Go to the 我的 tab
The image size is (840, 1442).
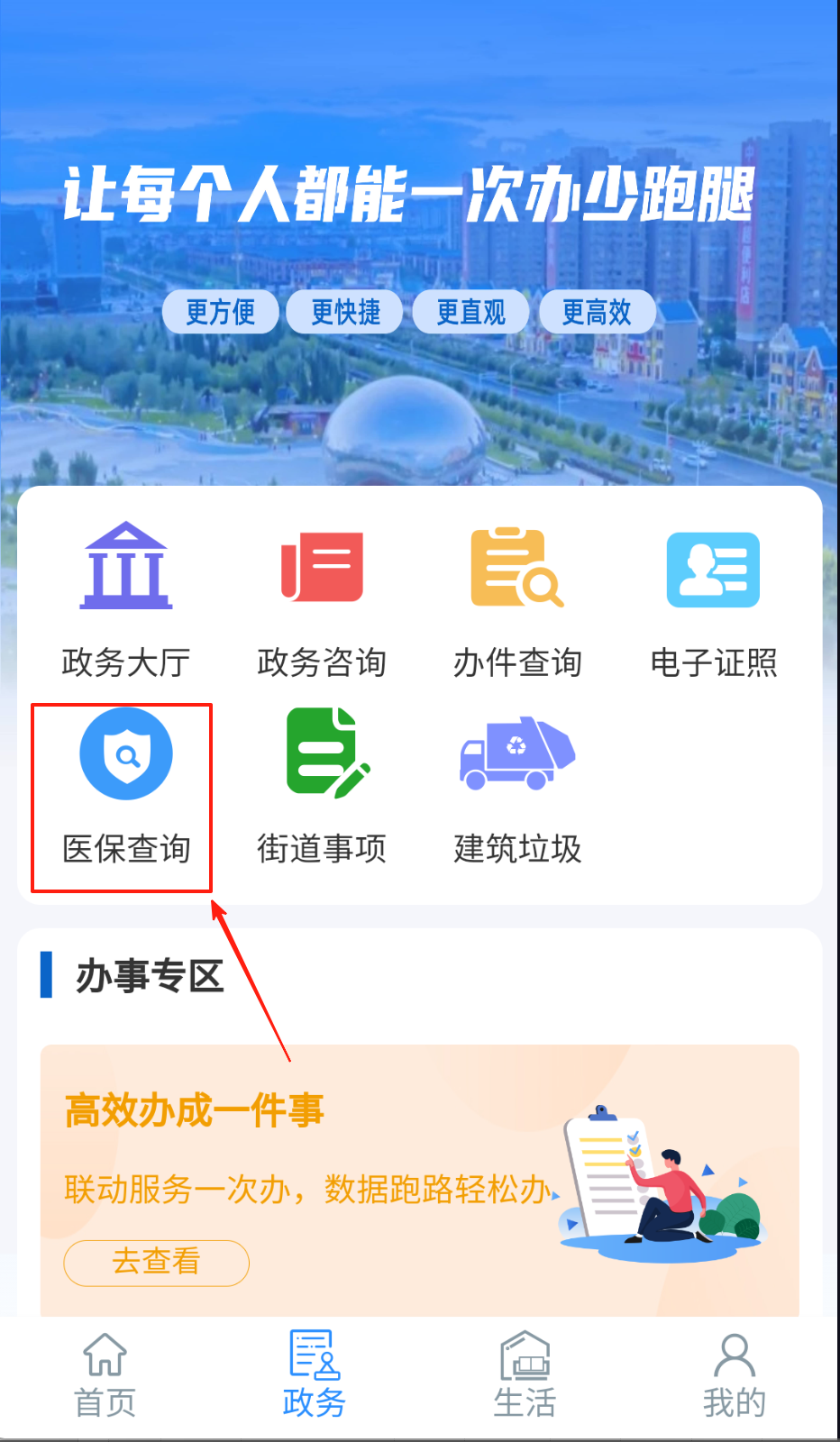[x=734, y=1374]
